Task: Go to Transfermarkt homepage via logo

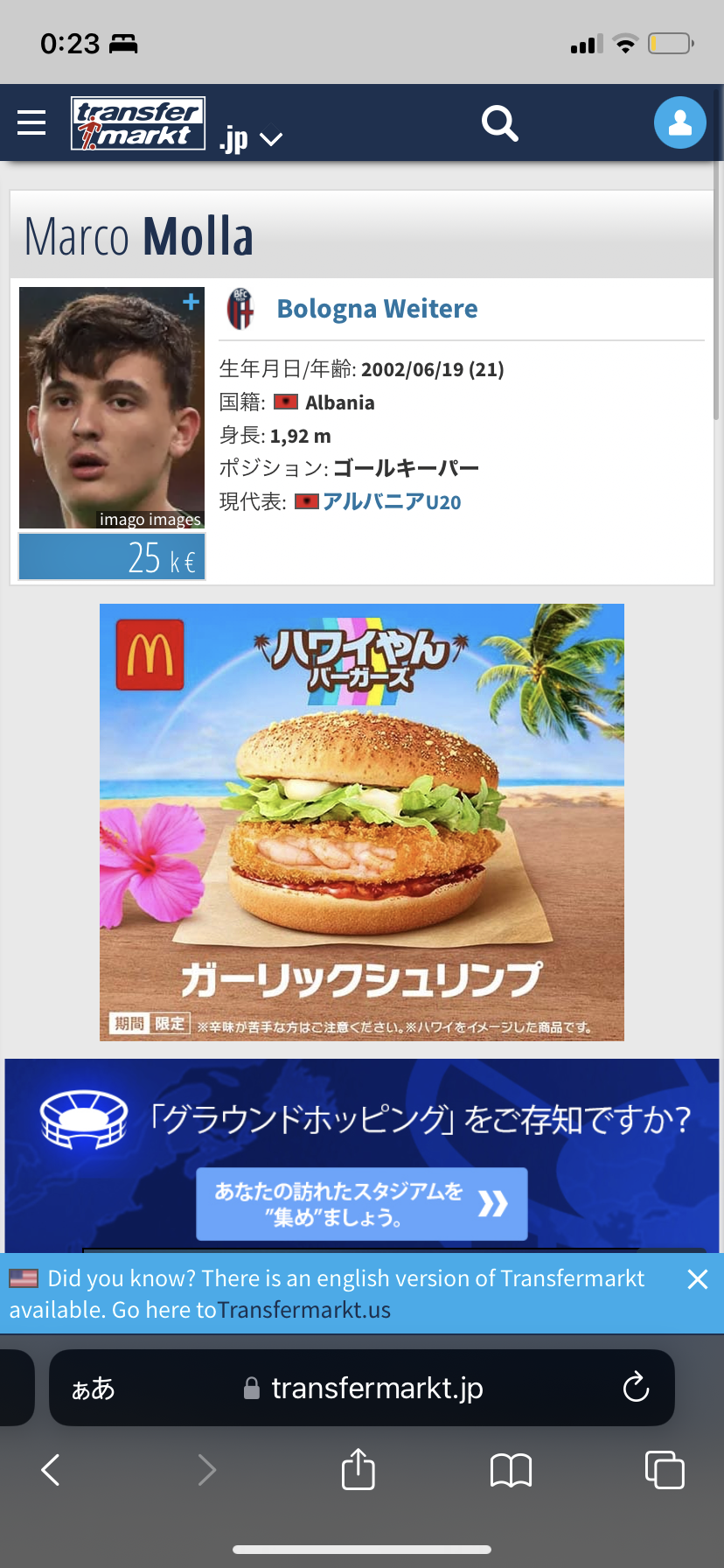Action: coord(138,123)
